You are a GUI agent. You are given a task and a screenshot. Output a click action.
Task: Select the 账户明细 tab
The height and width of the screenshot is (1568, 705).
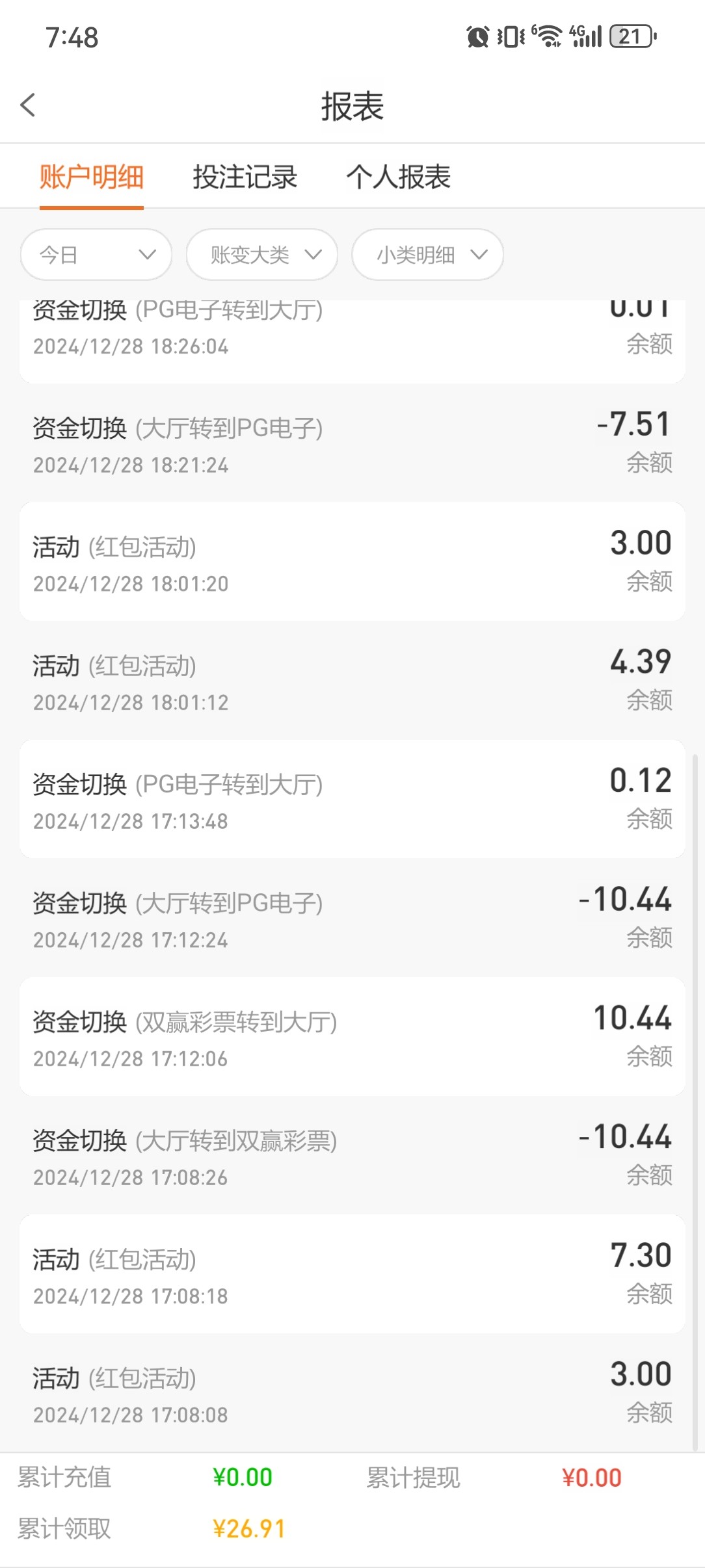(92, 177)
